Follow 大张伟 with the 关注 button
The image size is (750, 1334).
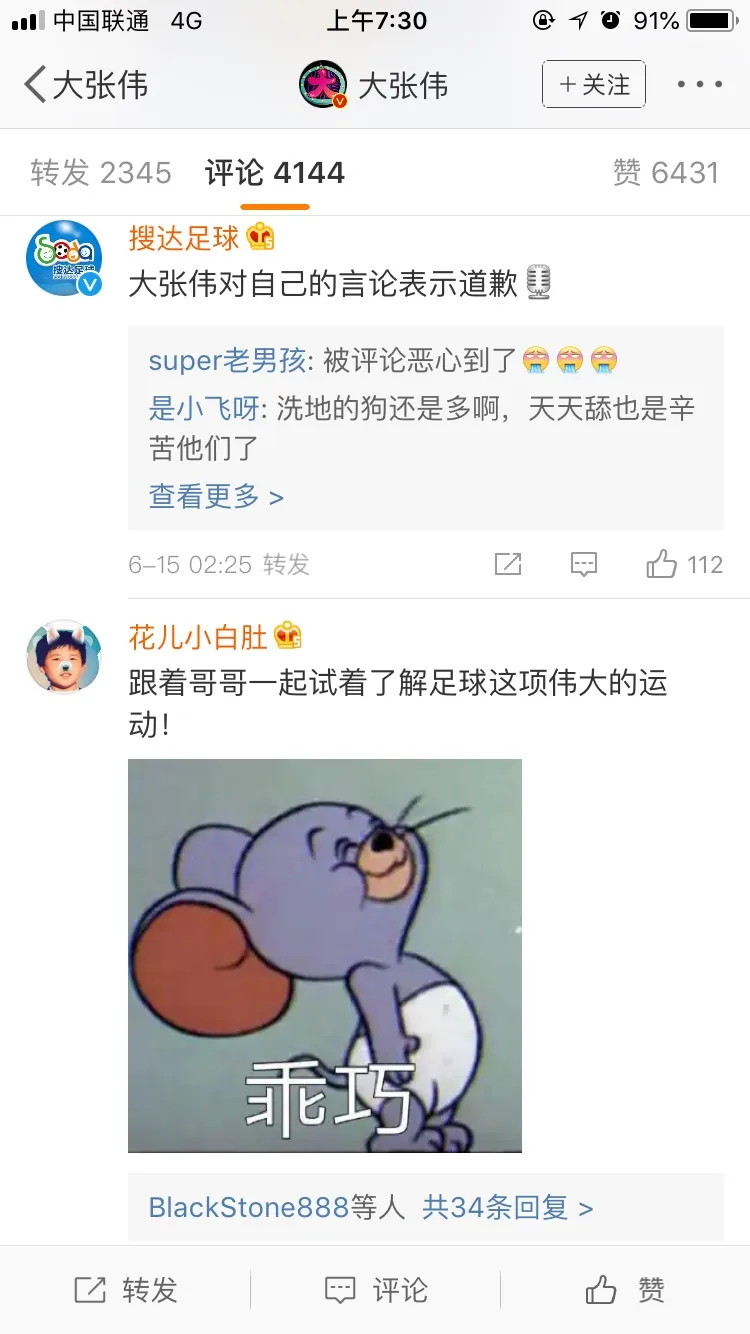593,85
